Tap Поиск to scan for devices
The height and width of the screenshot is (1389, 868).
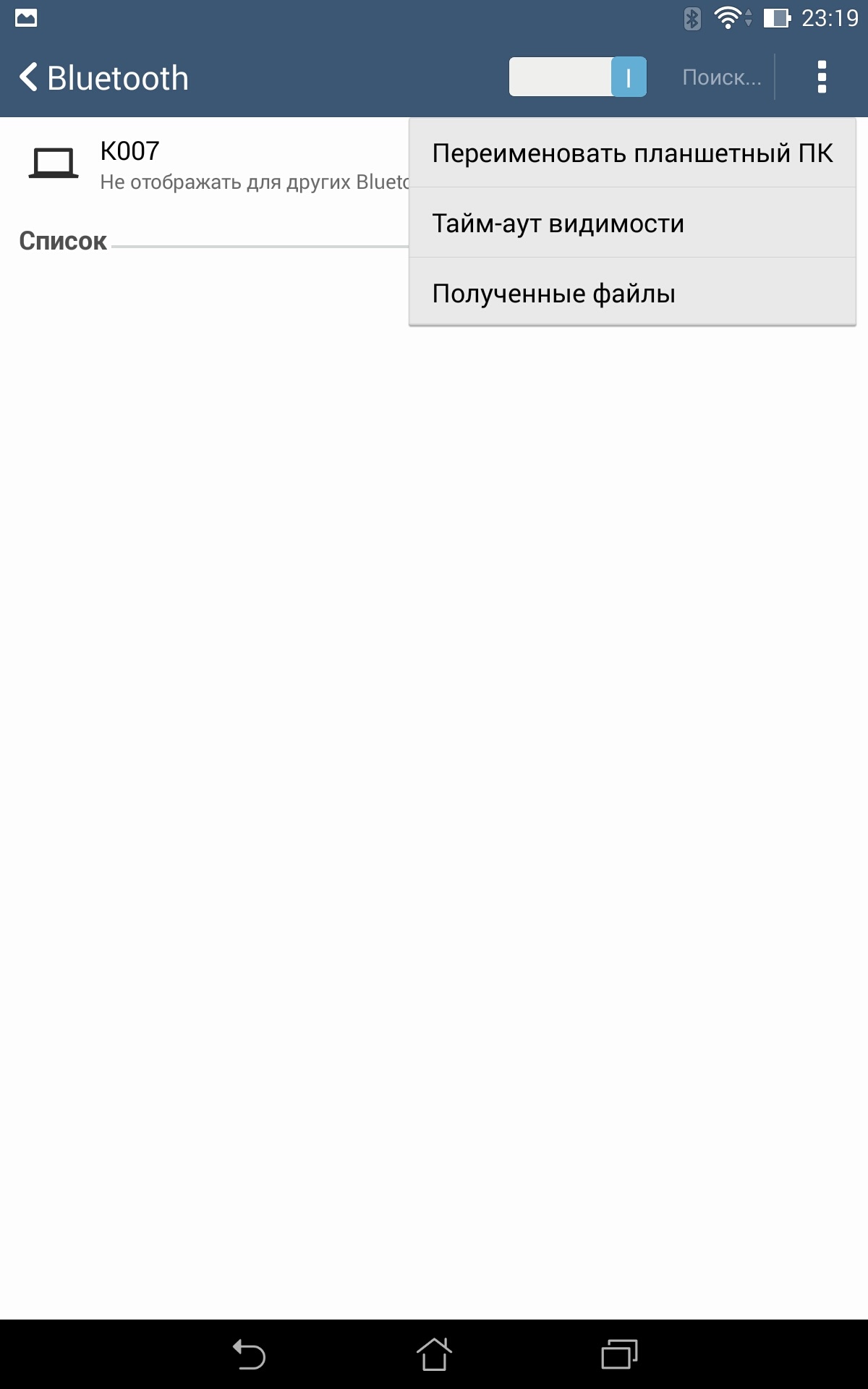721,77
